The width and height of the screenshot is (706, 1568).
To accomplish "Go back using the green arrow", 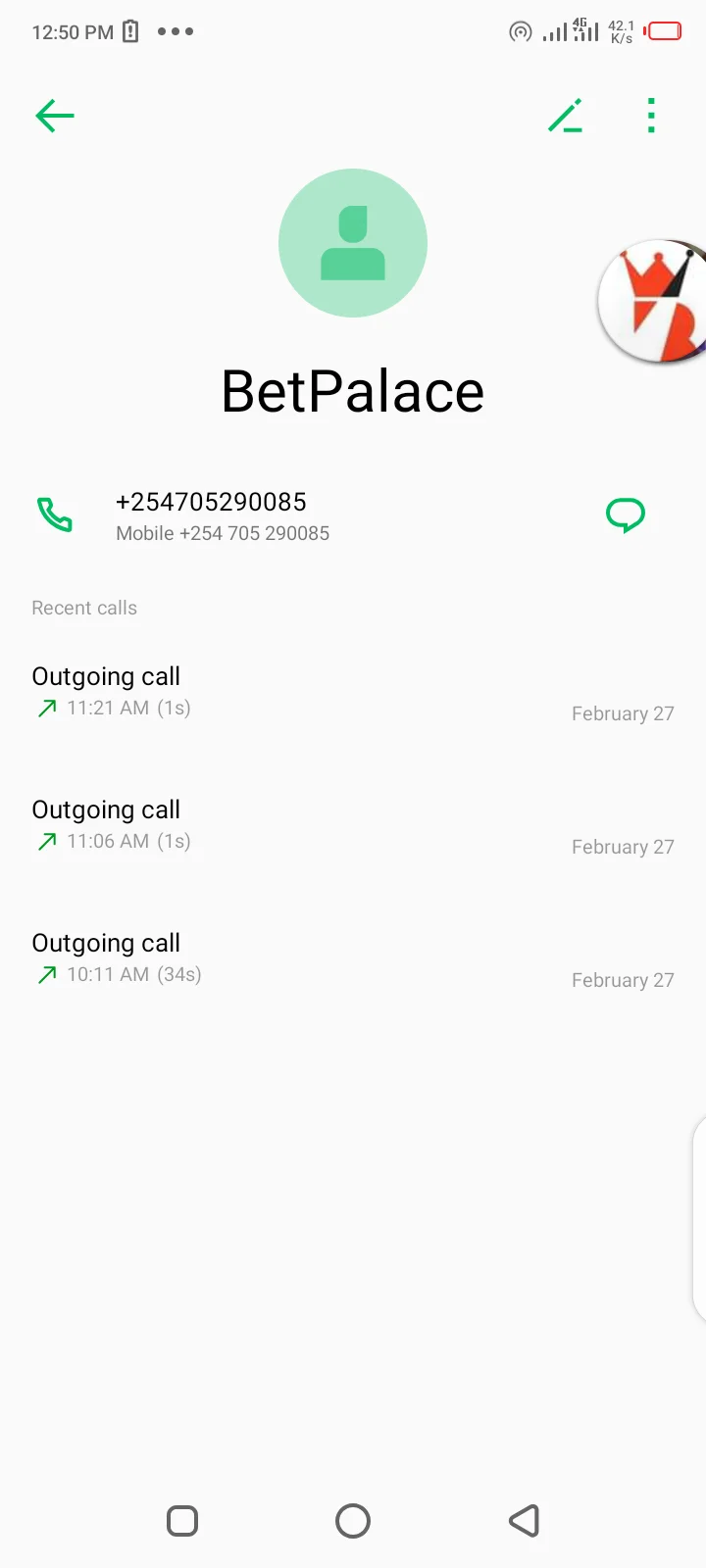I will click(x=55, y=116).
